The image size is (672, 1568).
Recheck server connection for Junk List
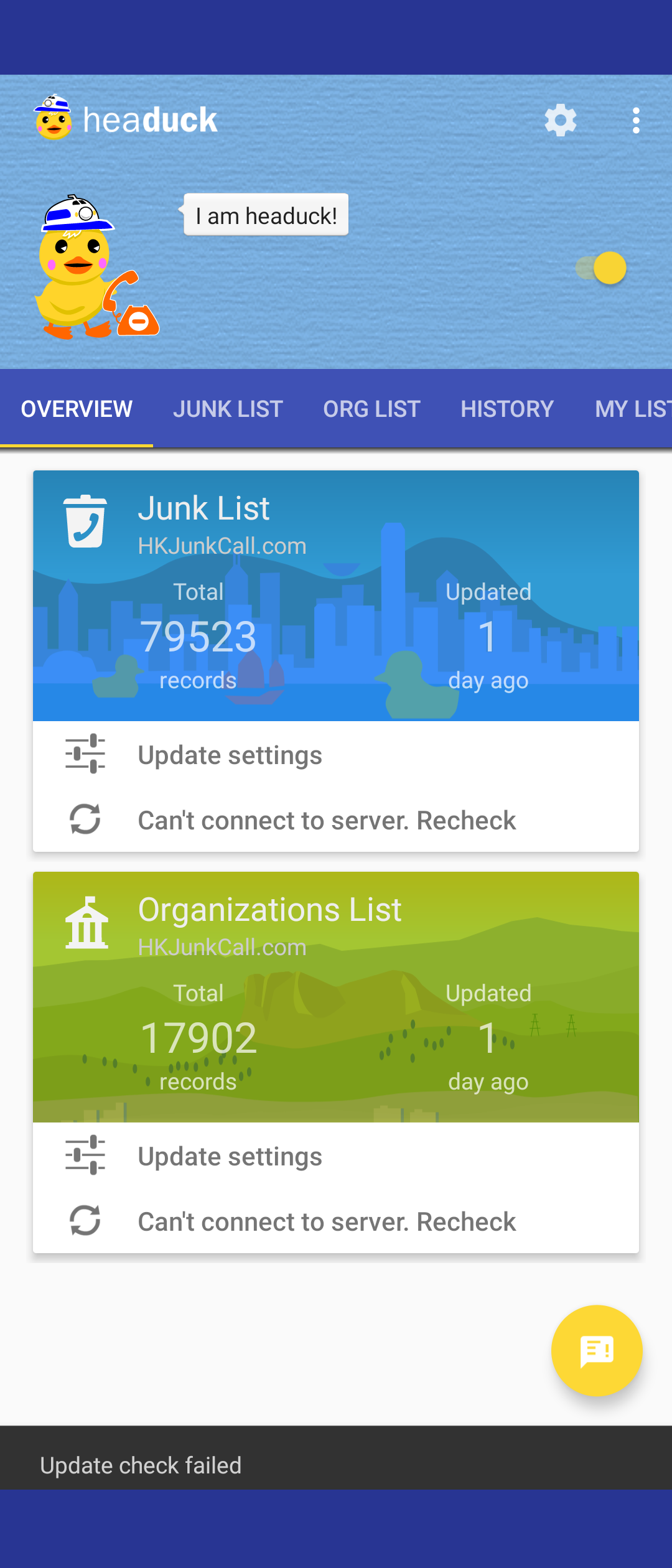coord(326,820)
